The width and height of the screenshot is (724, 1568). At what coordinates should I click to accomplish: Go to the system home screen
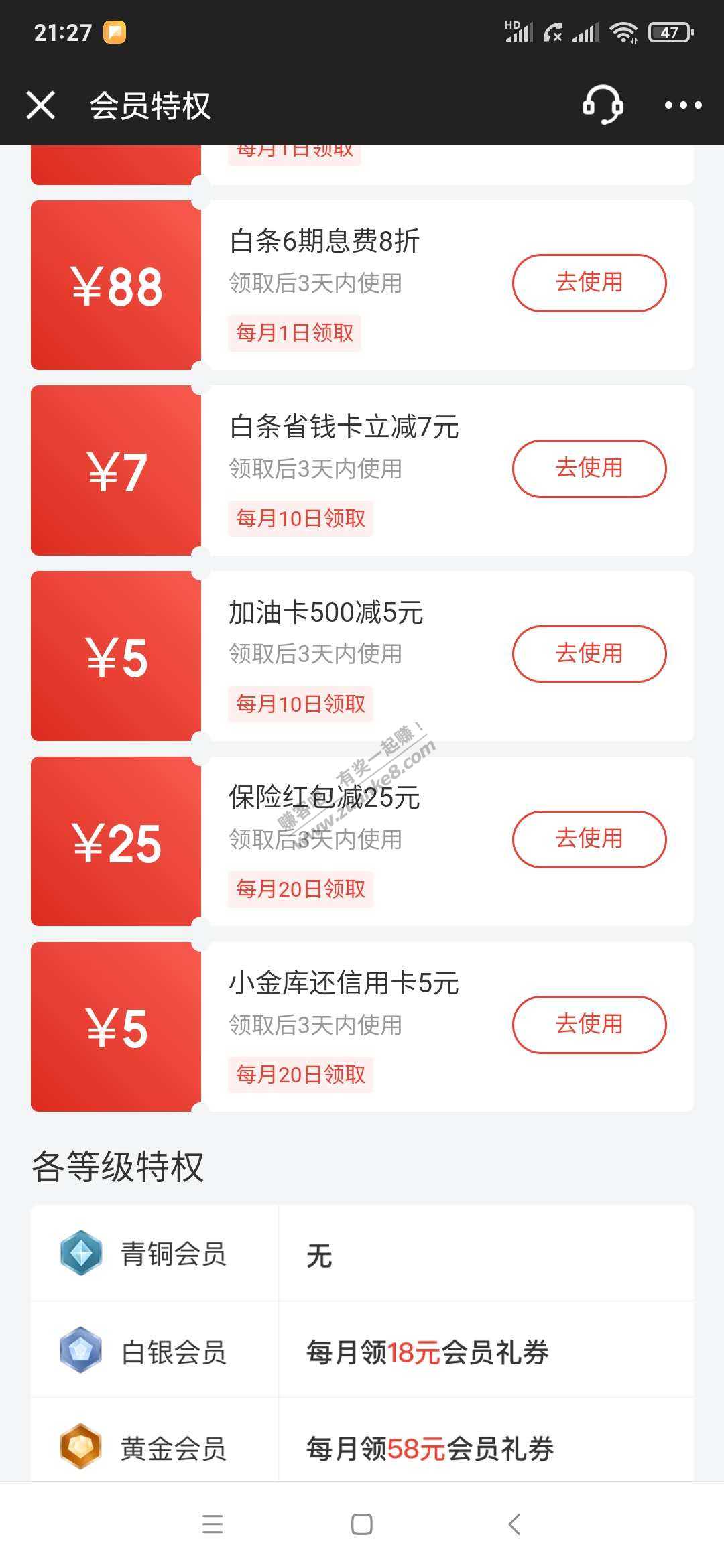click(362, 1524)
